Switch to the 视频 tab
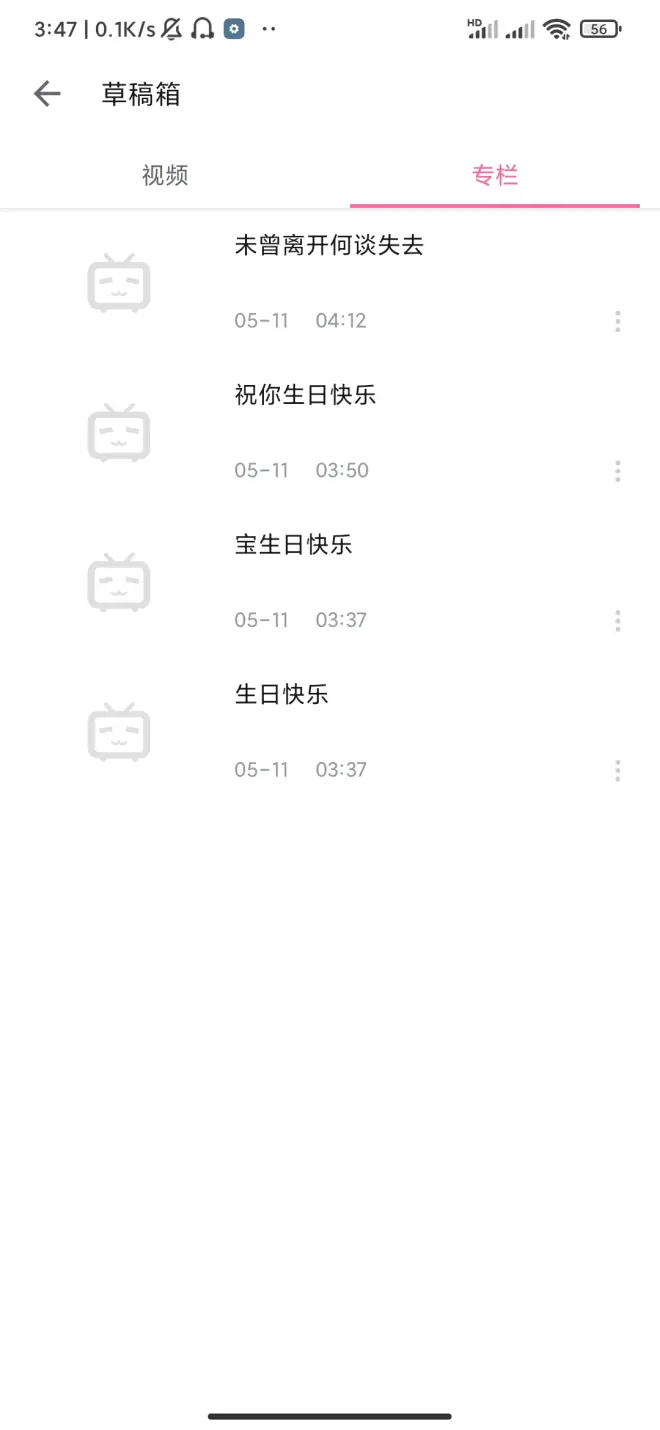 [x=165, y=176]
